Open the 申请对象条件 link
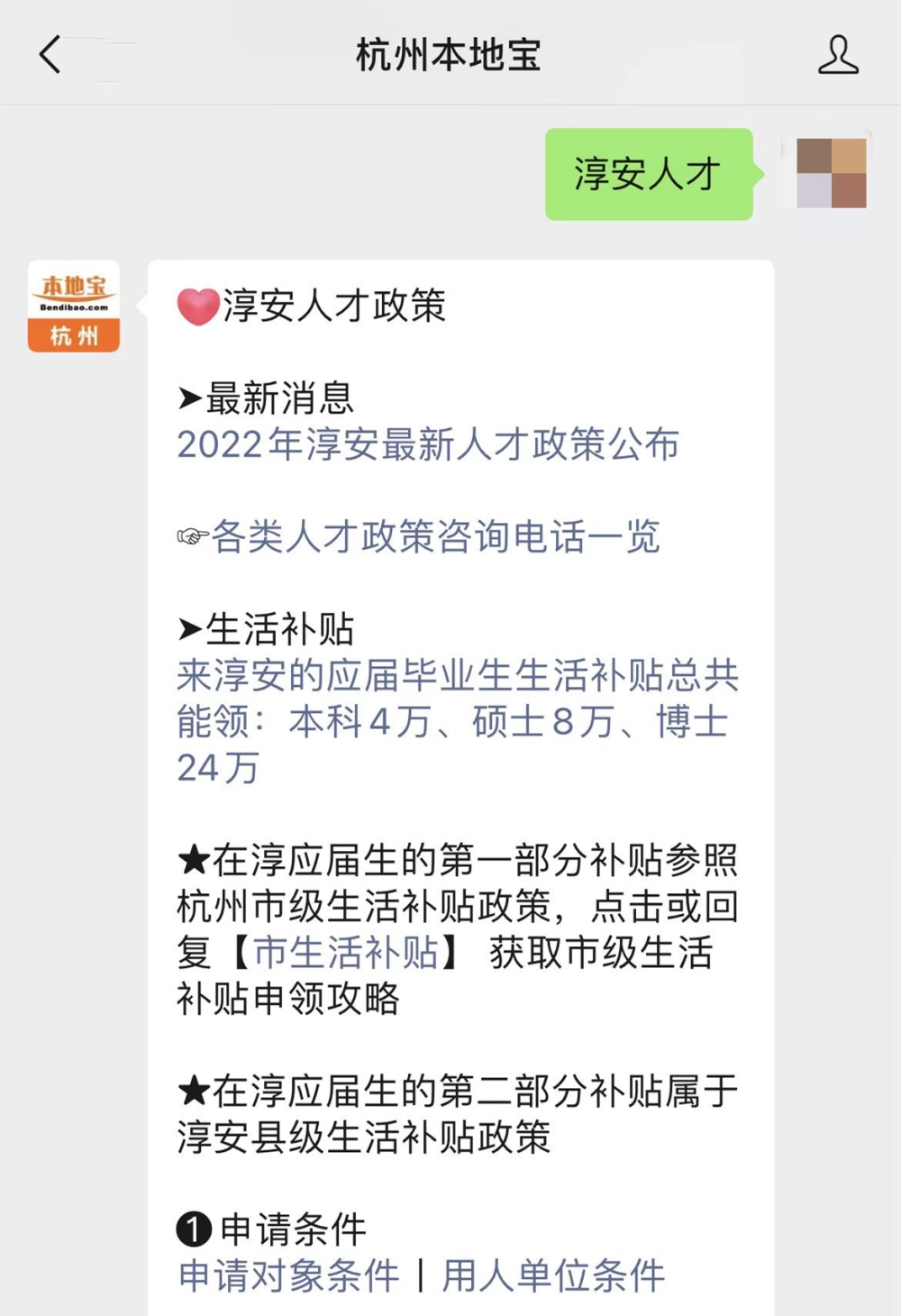 (x=289, y=1275)
